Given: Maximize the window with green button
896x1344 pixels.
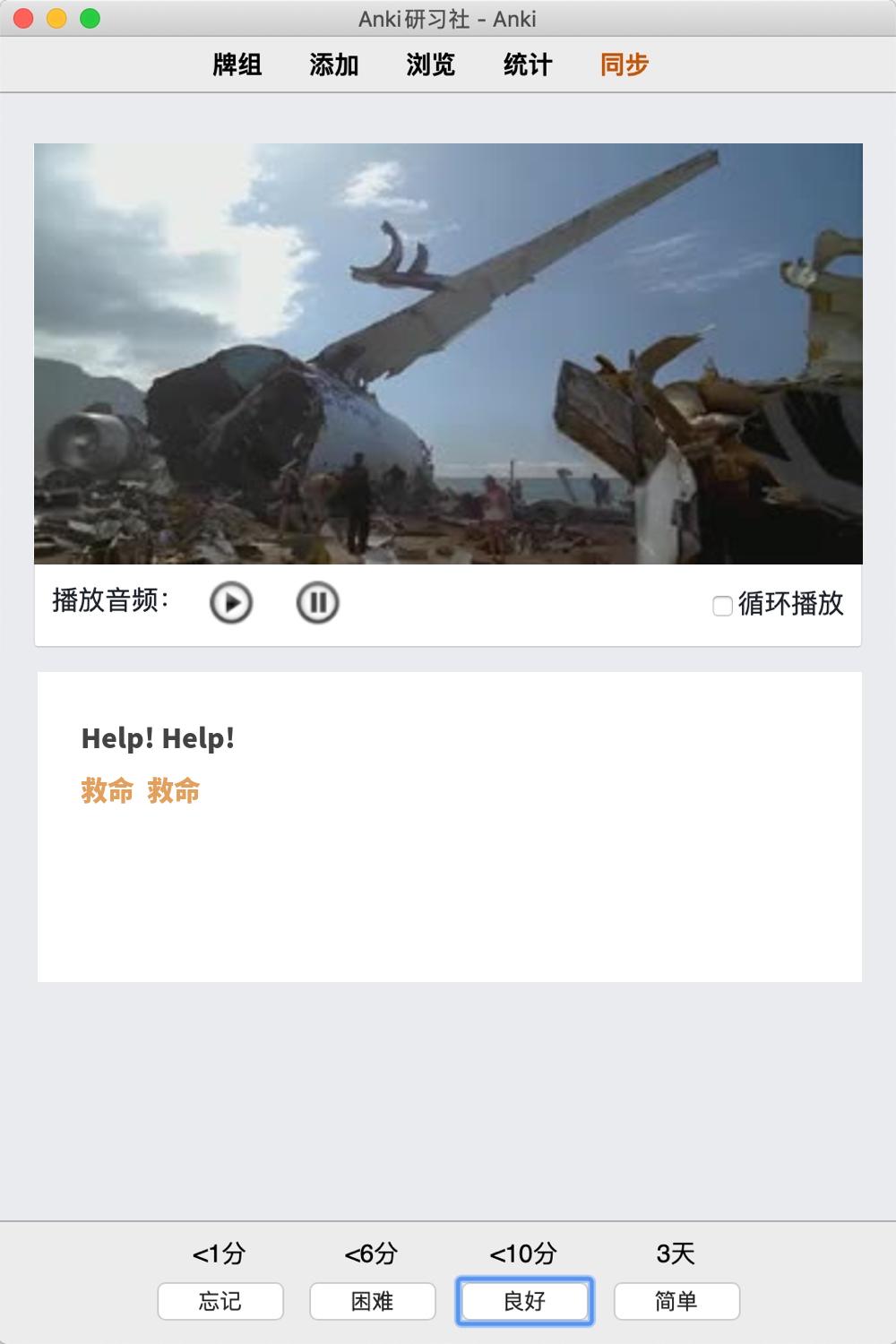Looking at the screenshot, I should [x=90, y=18].
